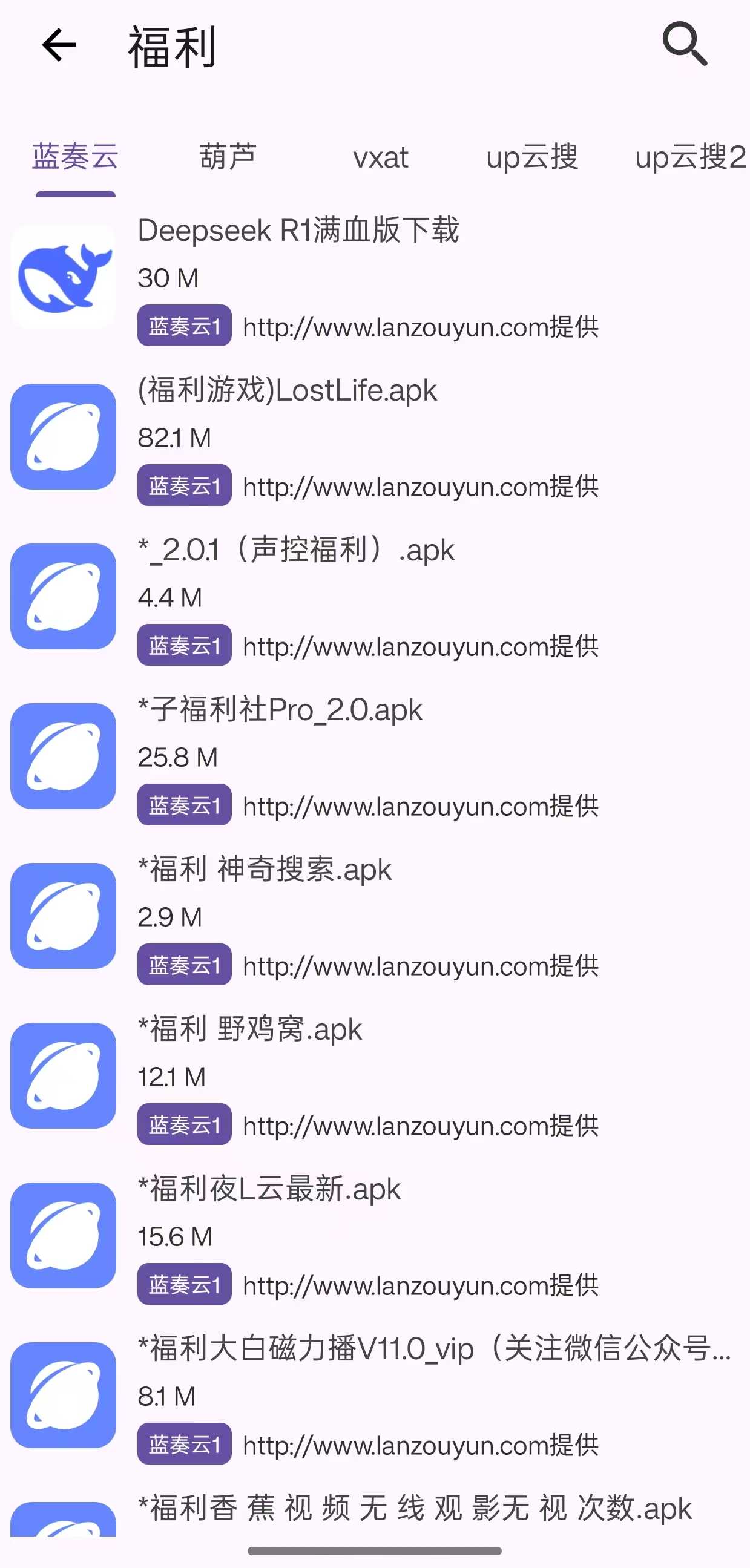
Task: Tap the back arrow at top left
Action: (58, 45)
